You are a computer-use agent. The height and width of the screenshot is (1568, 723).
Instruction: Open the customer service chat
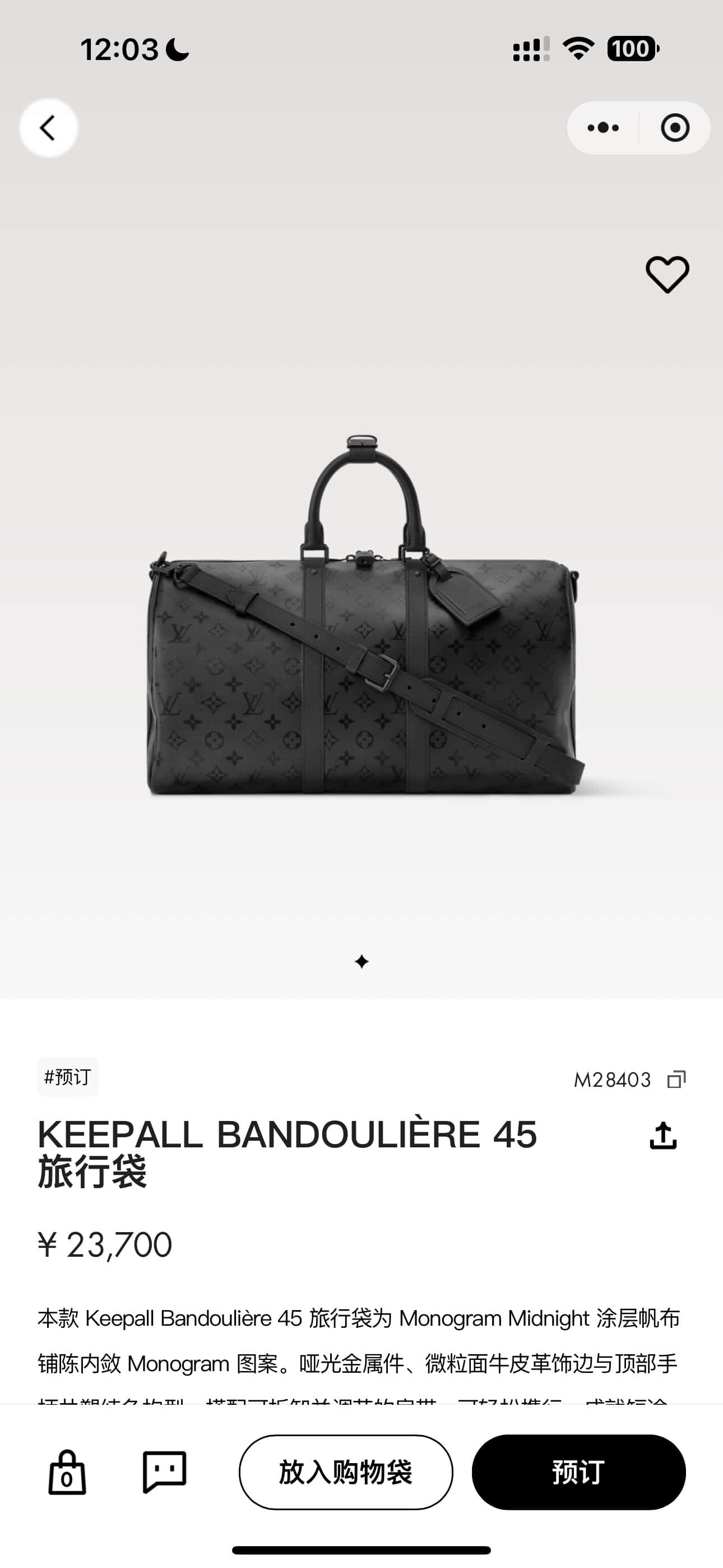164,1473
